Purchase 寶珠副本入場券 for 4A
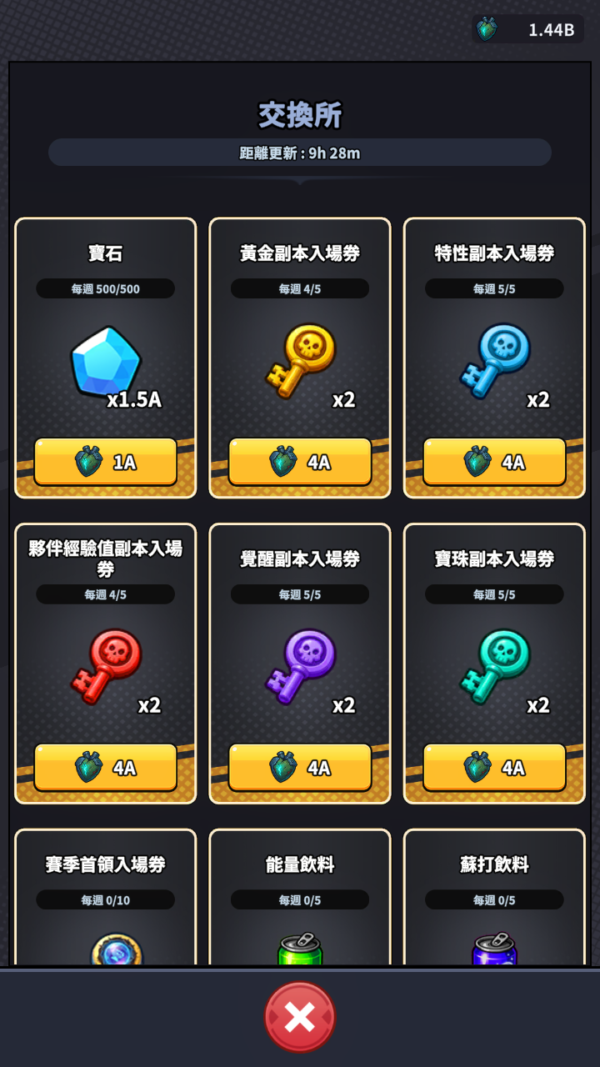The height and width of the screenshot is (1067, 600). (x=494, y=768)
